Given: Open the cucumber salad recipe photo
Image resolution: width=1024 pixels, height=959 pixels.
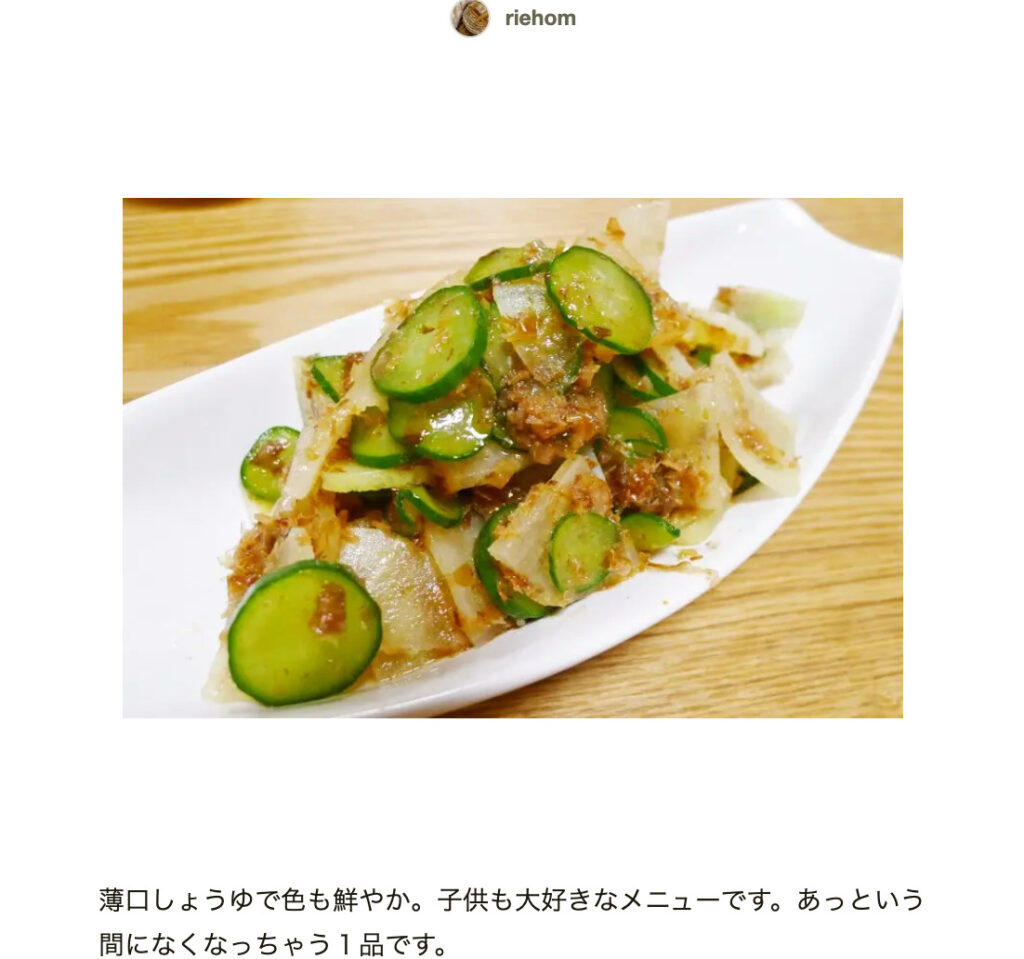Looking at the screenshot, I should [x=512, y=457].
